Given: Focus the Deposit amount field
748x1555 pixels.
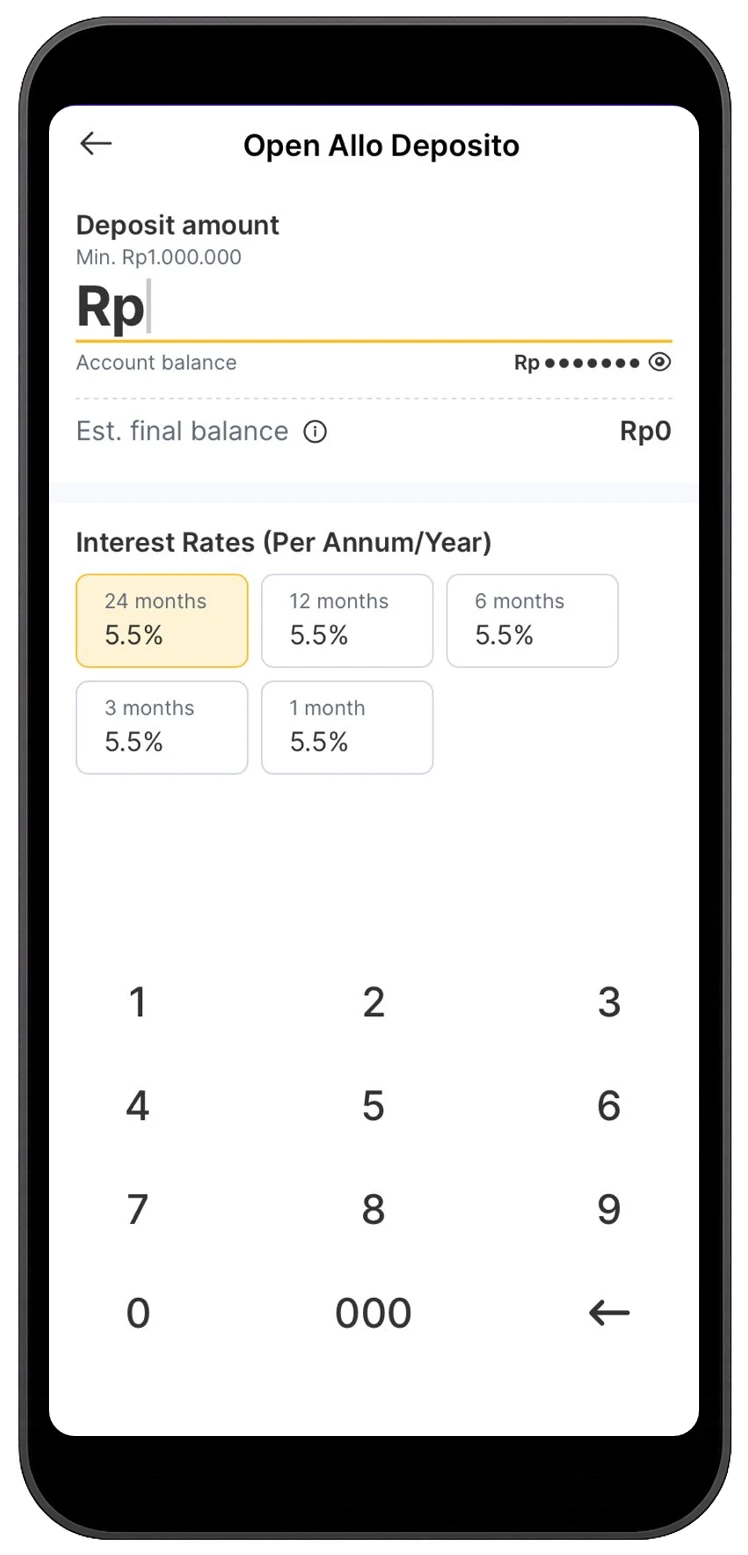Looking at the screenshot, I should coord(373,308).
